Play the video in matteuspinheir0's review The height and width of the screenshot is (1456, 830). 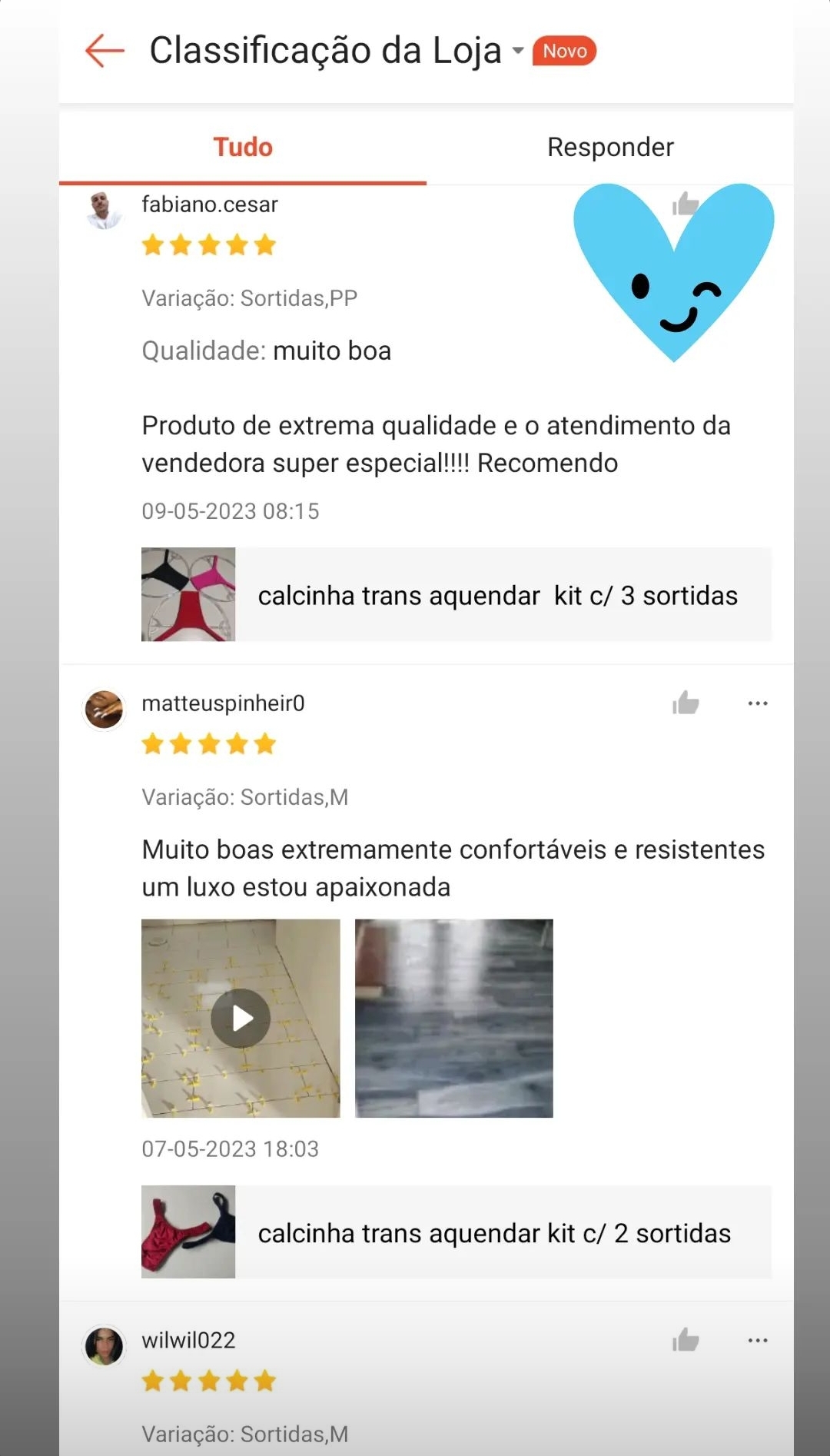(x=241, y=1018)
